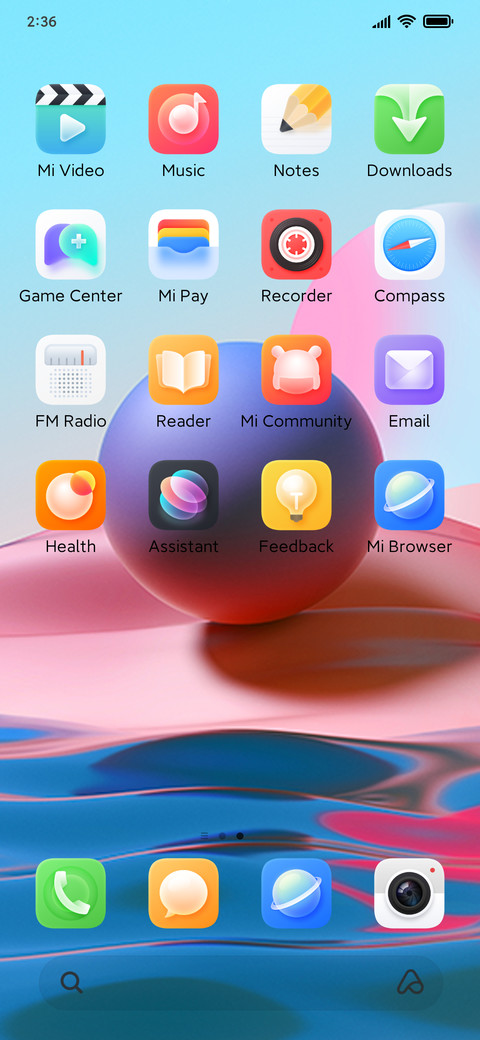Tap the search magnifier in the bottom bar
This screenshot has height=1040, width=480.
point(72,982)
